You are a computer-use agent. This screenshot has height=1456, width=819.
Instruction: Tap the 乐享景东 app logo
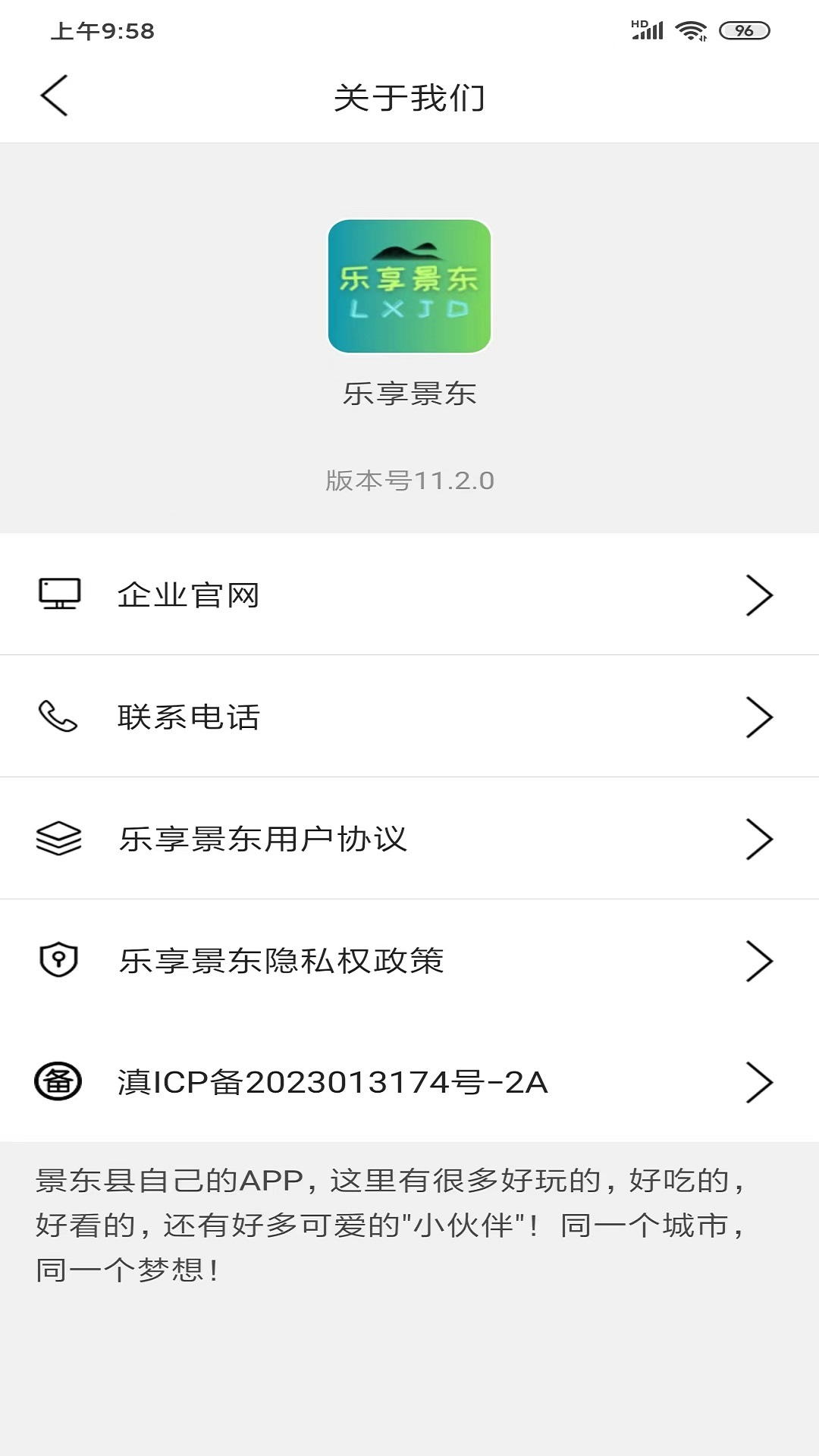pyautogui.click(x=409, y=287)
